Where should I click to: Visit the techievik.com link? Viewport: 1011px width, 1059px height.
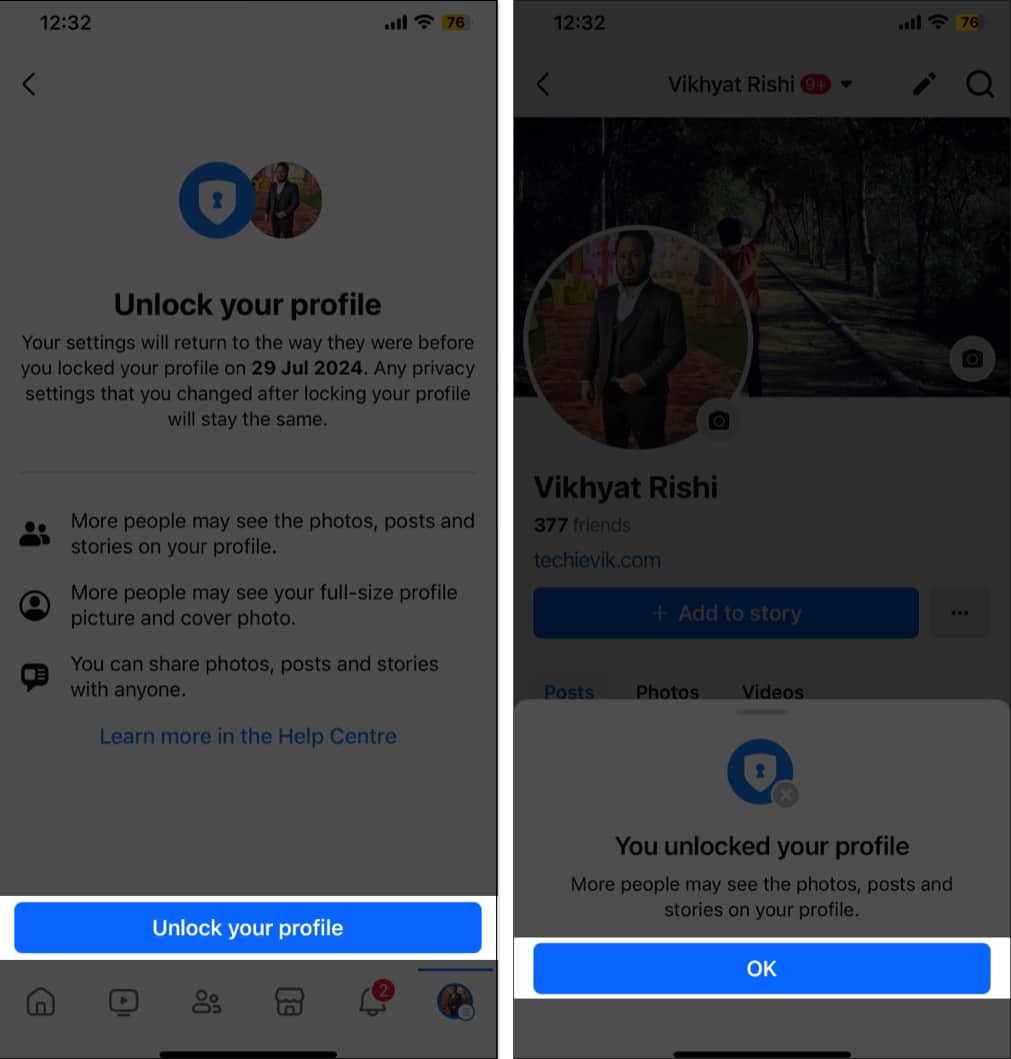pos(597,560)
